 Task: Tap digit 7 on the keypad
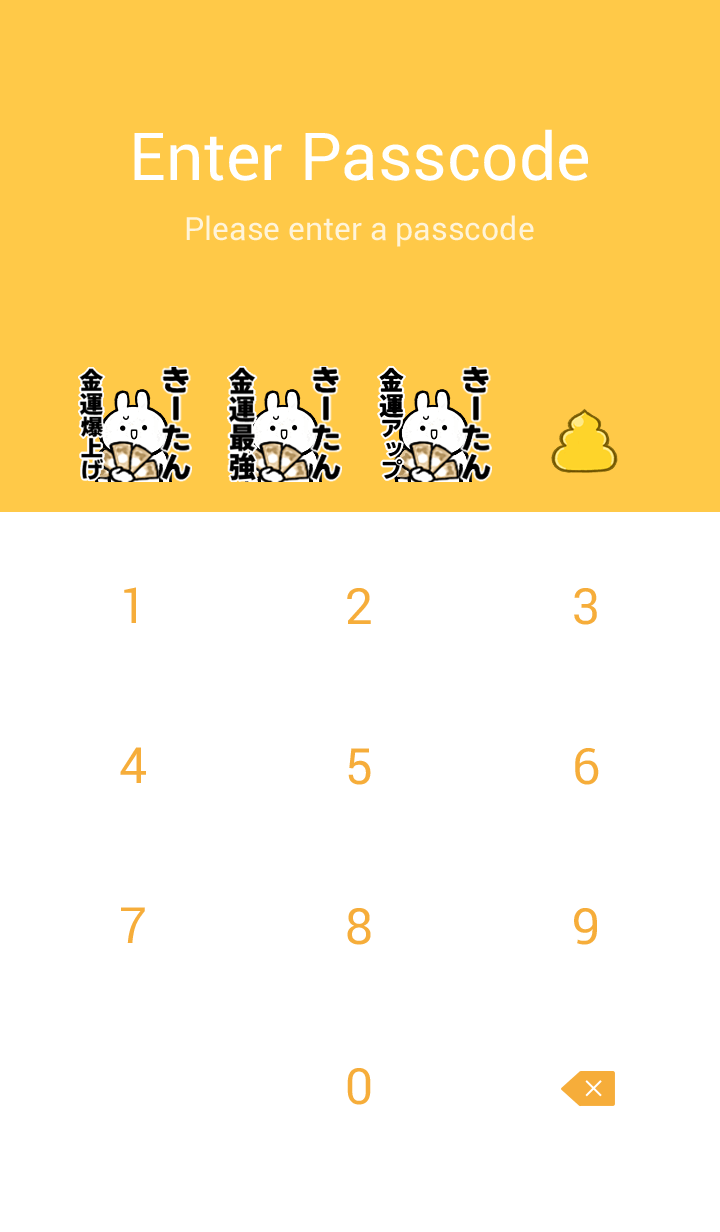pos(132,927)
